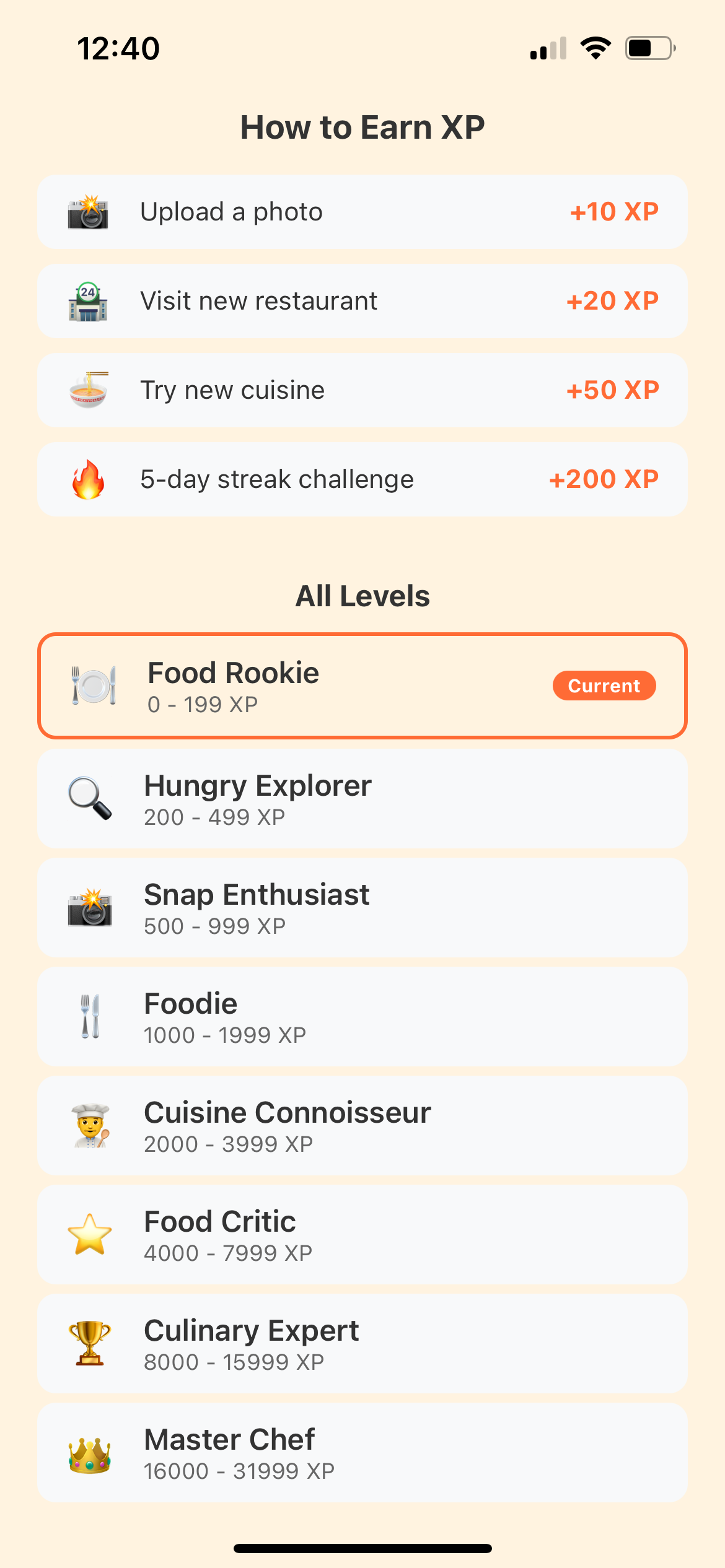Open the Upload a photo XP task row

point(362,212)
